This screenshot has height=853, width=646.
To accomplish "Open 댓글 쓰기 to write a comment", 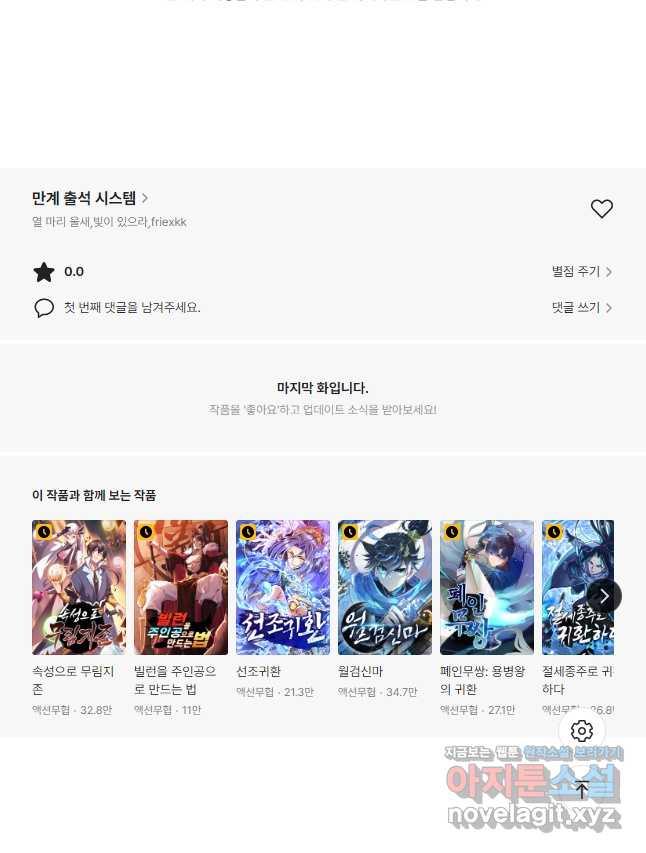I will coord(581,308).
